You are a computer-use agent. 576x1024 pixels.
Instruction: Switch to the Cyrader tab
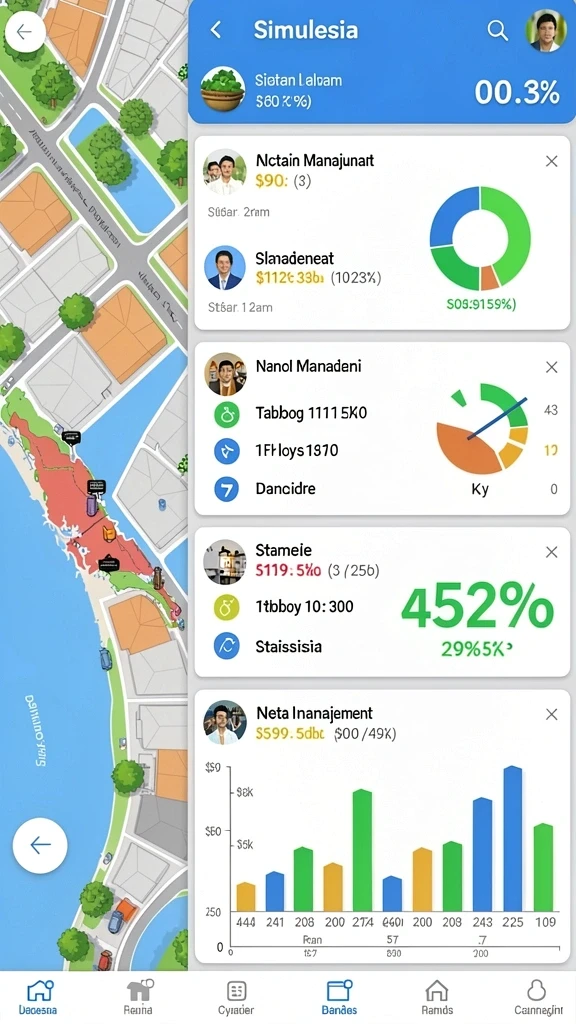tap(236, 997)
